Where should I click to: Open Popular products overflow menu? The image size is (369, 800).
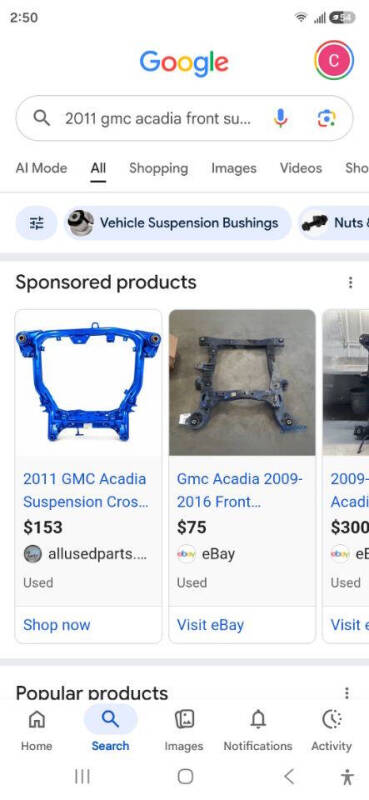click(x=347, y=692)
